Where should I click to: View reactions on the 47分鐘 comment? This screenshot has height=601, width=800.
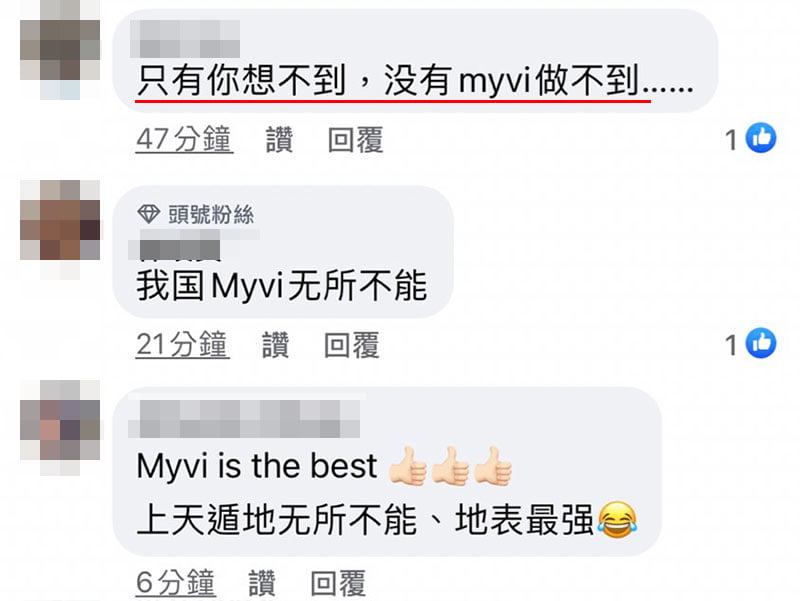751,139
